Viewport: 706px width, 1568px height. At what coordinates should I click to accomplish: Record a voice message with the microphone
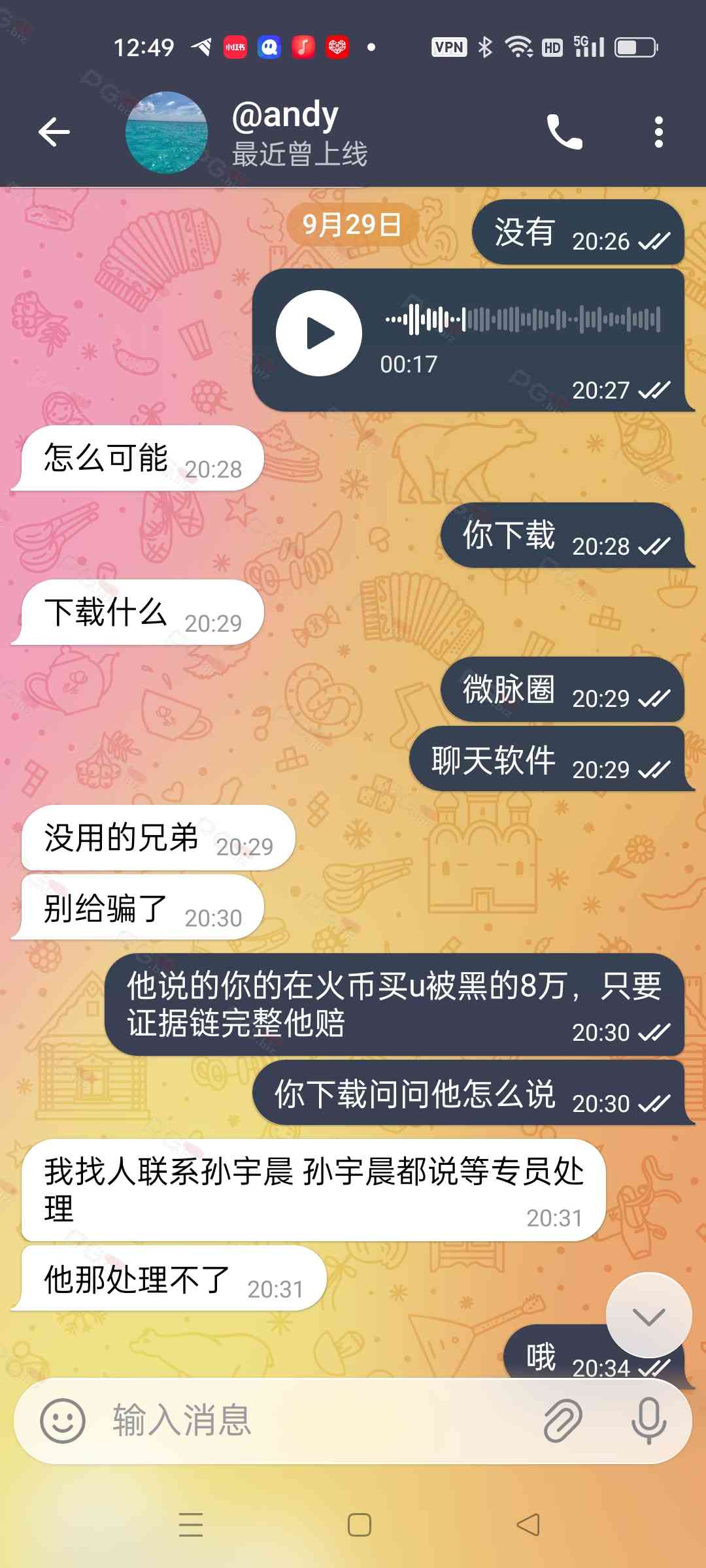pos(648,1421)
